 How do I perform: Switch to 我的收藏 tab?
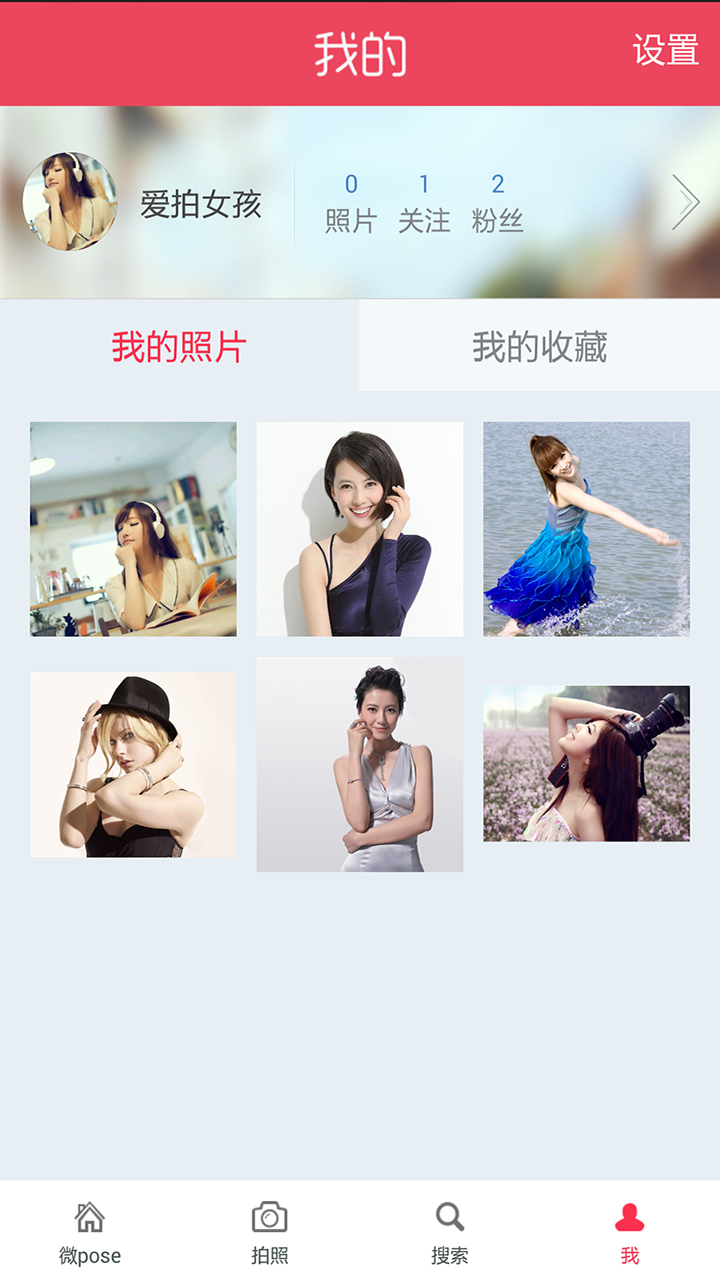[x=539, y=347]
